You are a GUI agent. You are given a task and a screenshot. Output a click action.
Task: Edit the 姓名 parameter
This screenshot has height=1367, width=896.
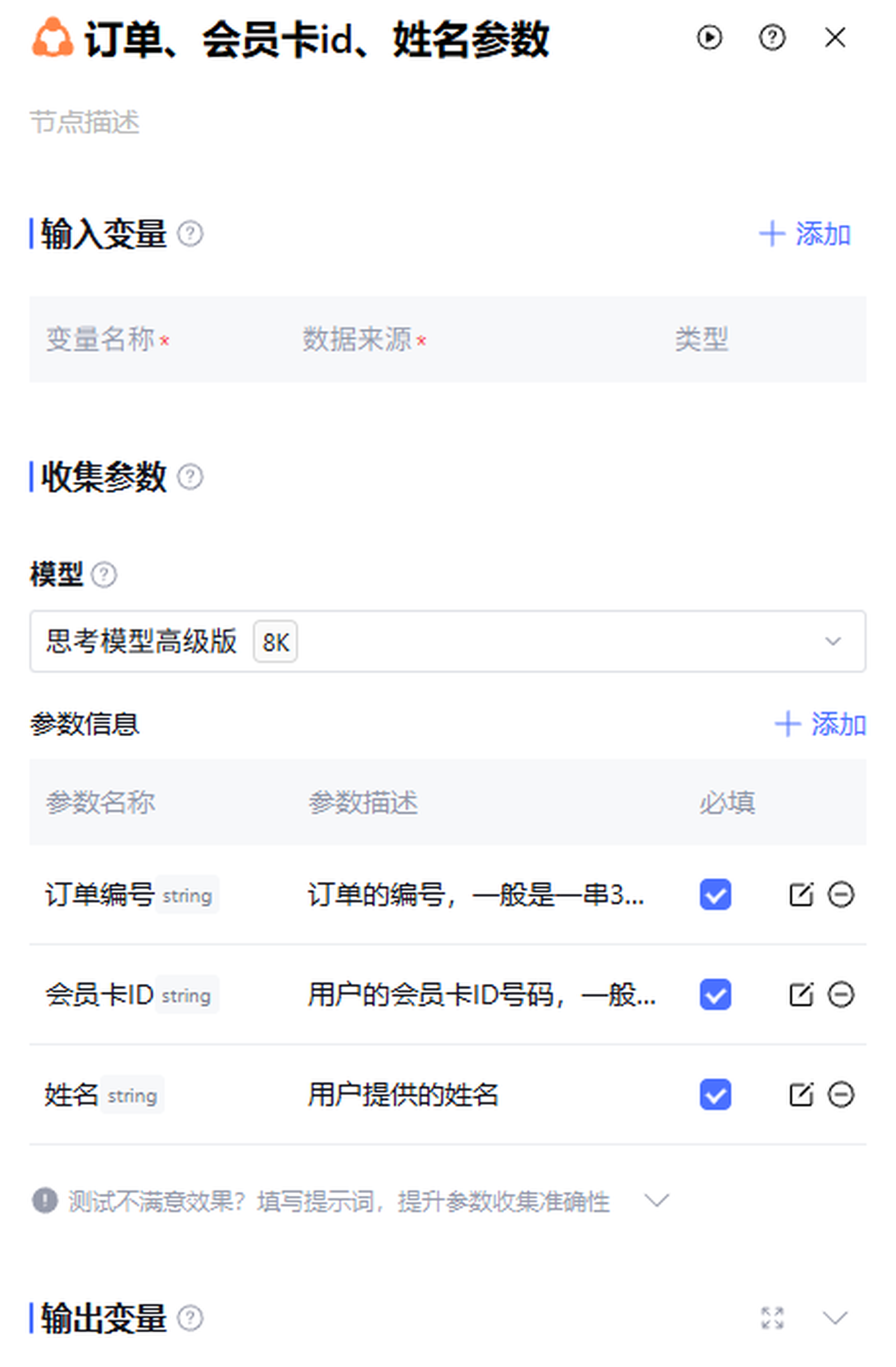tap(801, 1094)
